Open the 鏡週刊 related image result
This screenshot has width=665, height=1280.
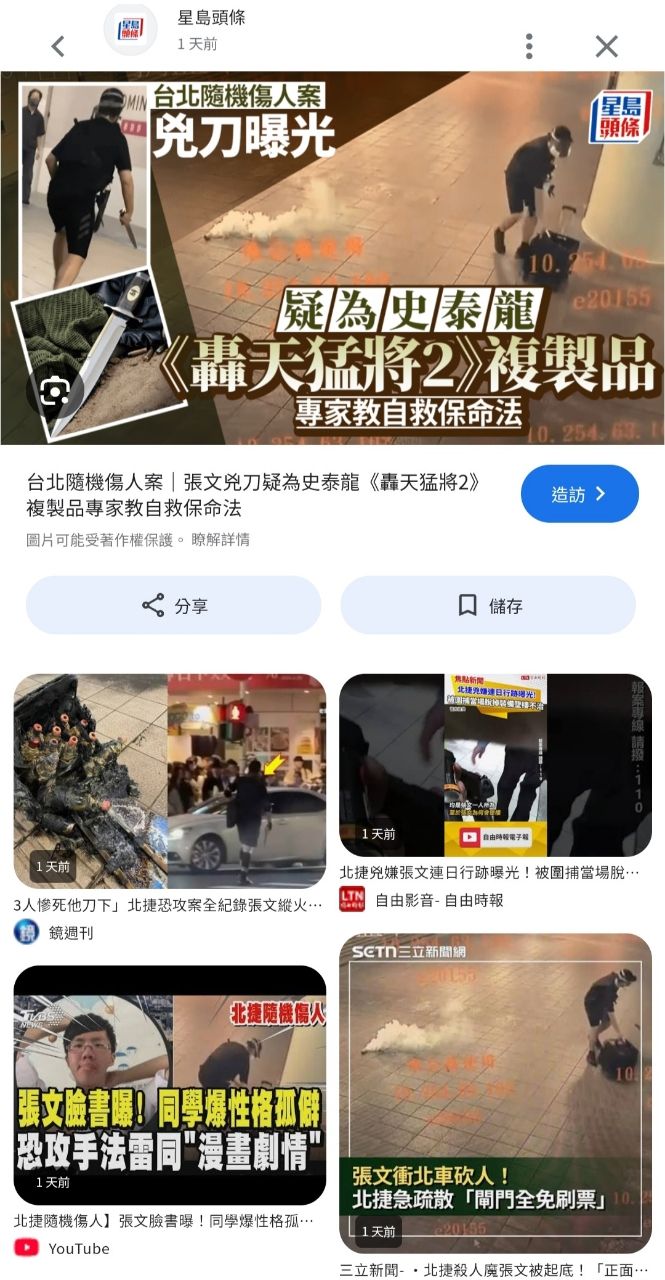[169, 781]
